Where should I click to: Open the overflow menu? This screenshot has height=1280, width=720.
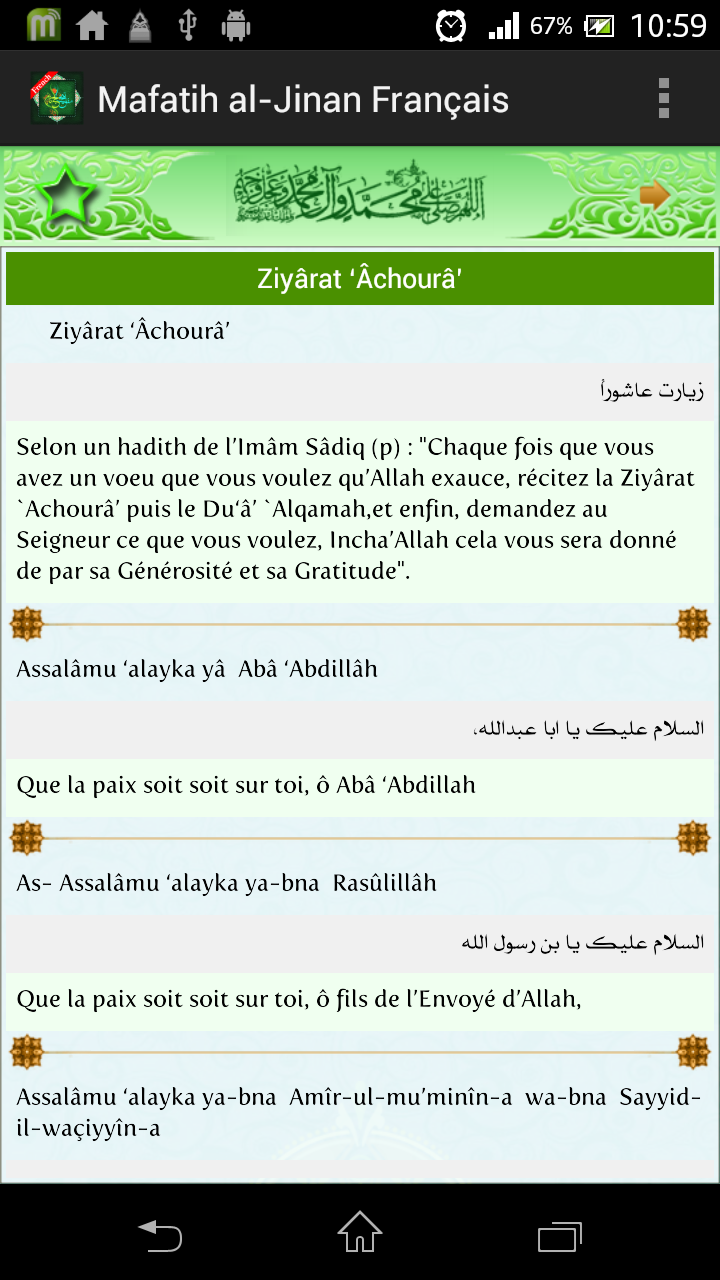pyautogui.click(x=662, y=99)
